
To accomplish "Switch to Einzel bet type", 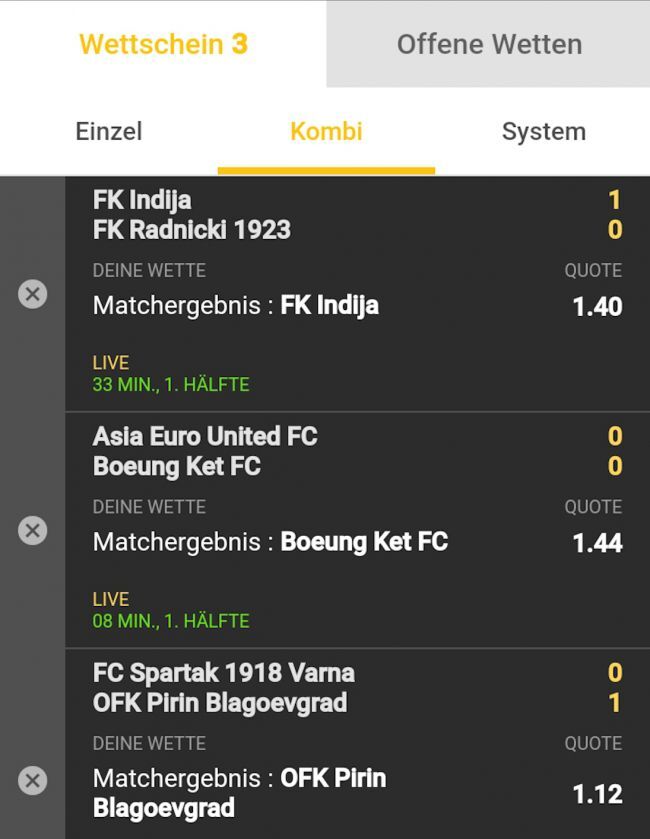I will [x=109, y=131].
